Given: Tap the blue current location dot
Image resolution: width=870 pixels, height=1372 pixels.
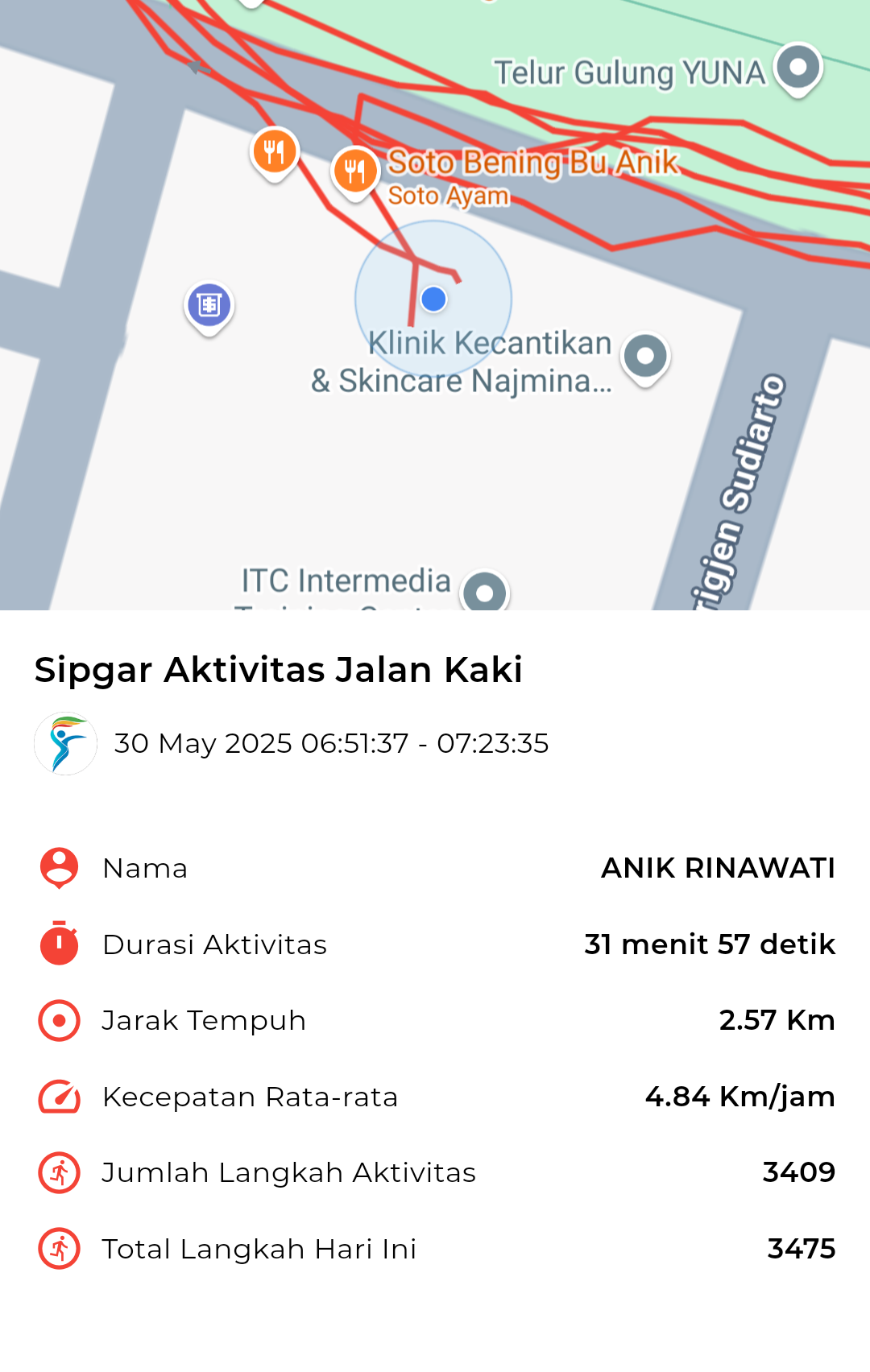Looking at the screenshot, I should click(x=433, y=300).
